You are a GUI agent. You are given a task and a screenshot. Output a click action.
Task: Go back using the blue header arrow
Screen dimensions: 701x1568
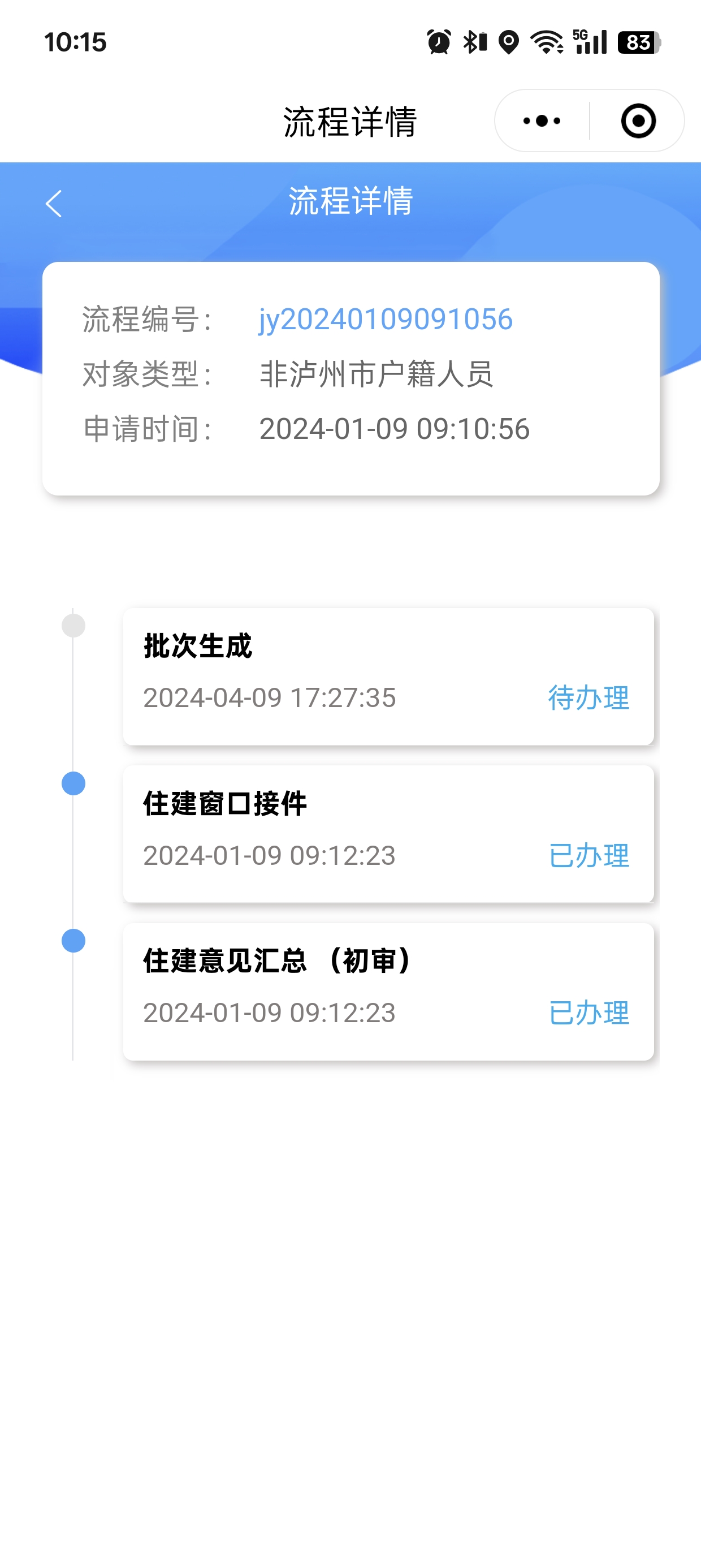(x=54, y=203)
